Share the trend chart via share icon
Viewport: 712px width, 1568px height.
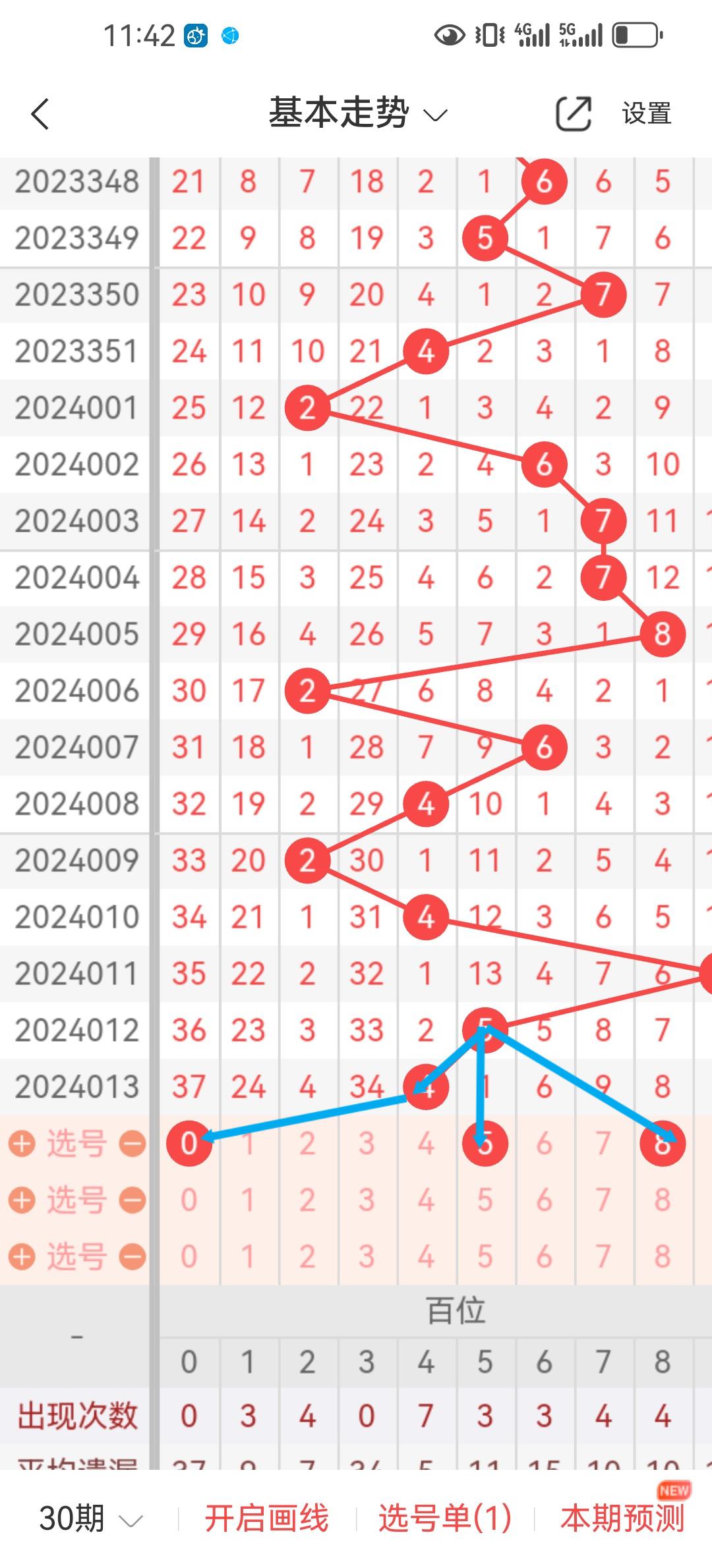pyautogui.click(x=573, y=114)
